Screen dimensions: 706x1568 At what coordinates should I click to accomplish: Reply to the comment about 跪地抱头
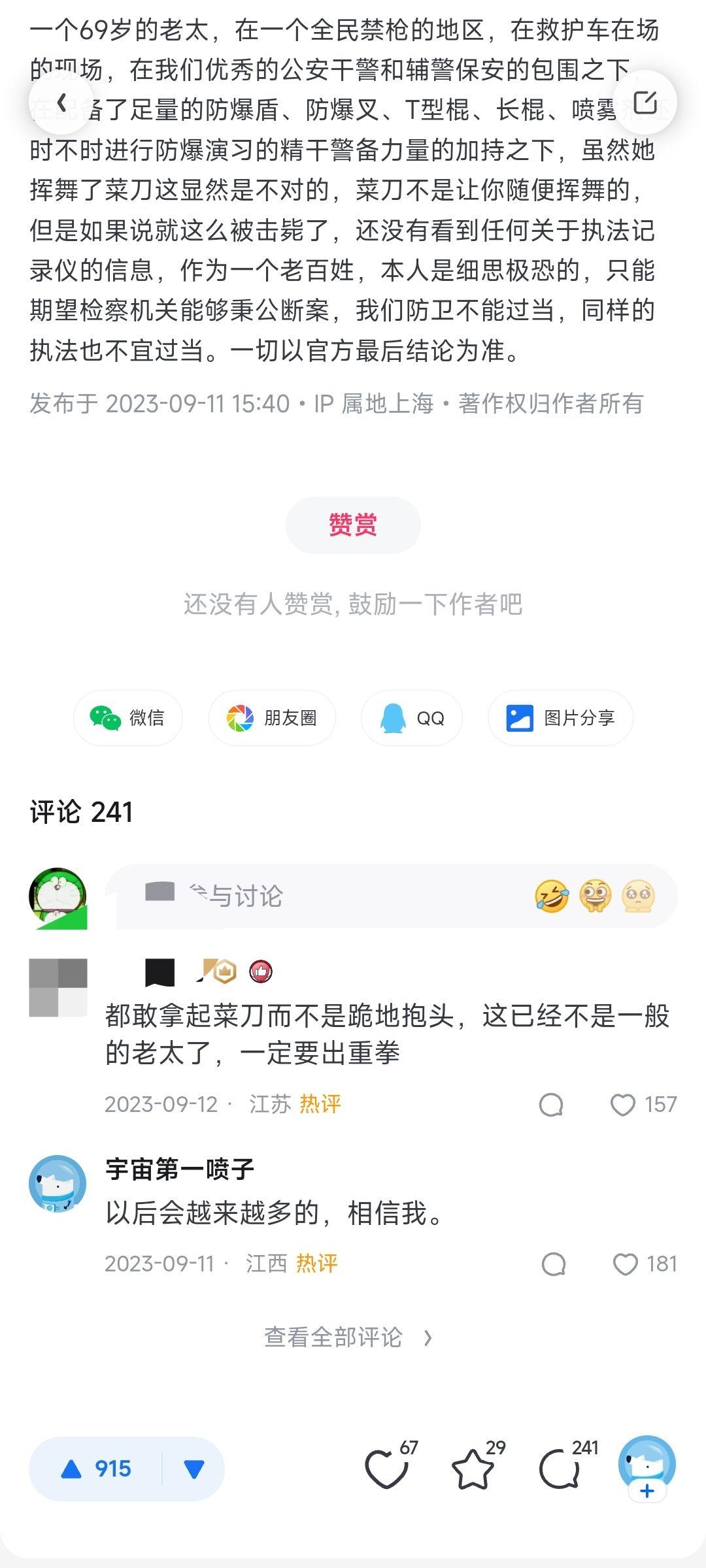point(551,1105)
